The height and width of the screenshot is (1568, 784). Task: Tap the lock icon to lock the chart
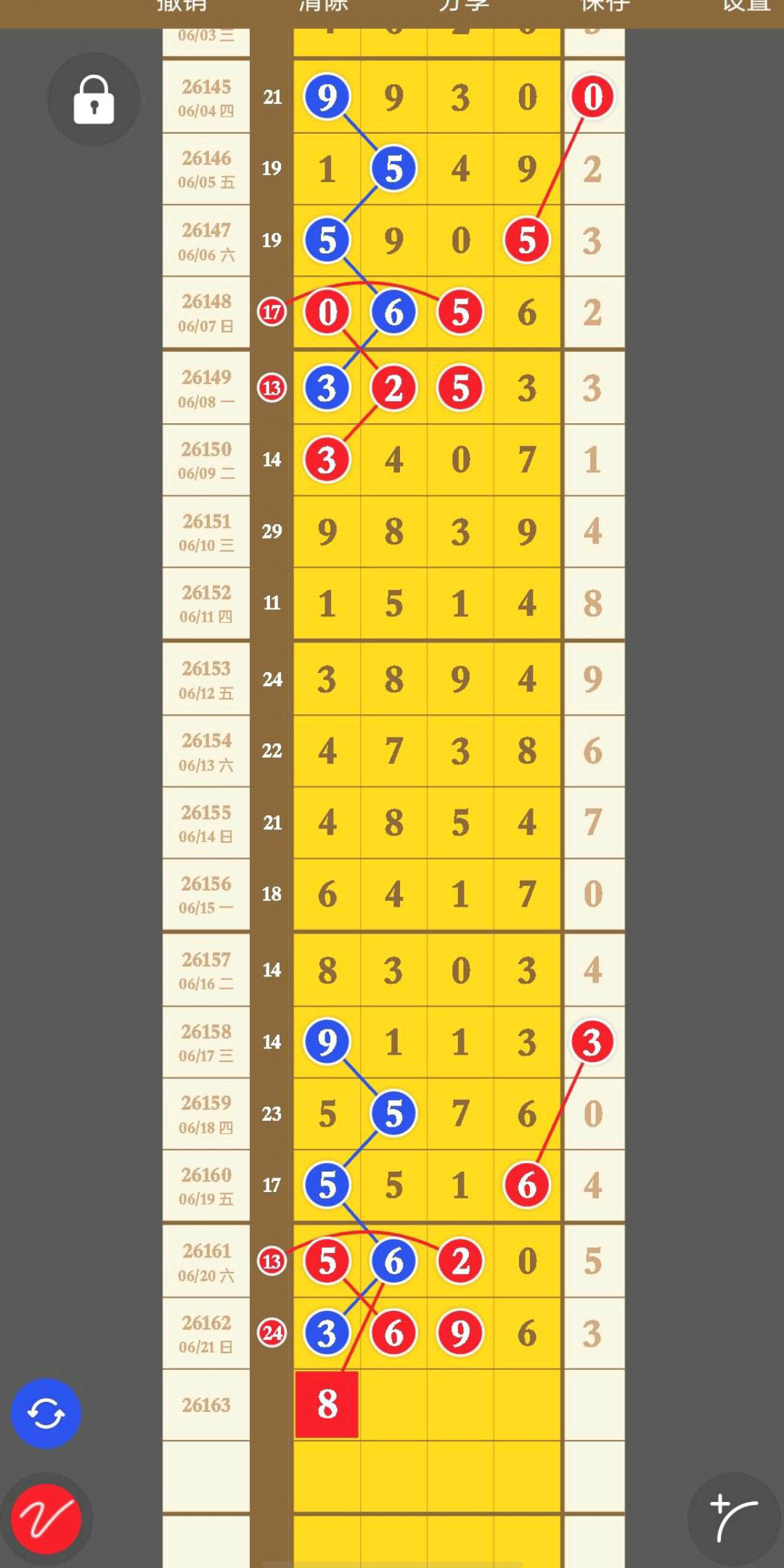point(94,99)
